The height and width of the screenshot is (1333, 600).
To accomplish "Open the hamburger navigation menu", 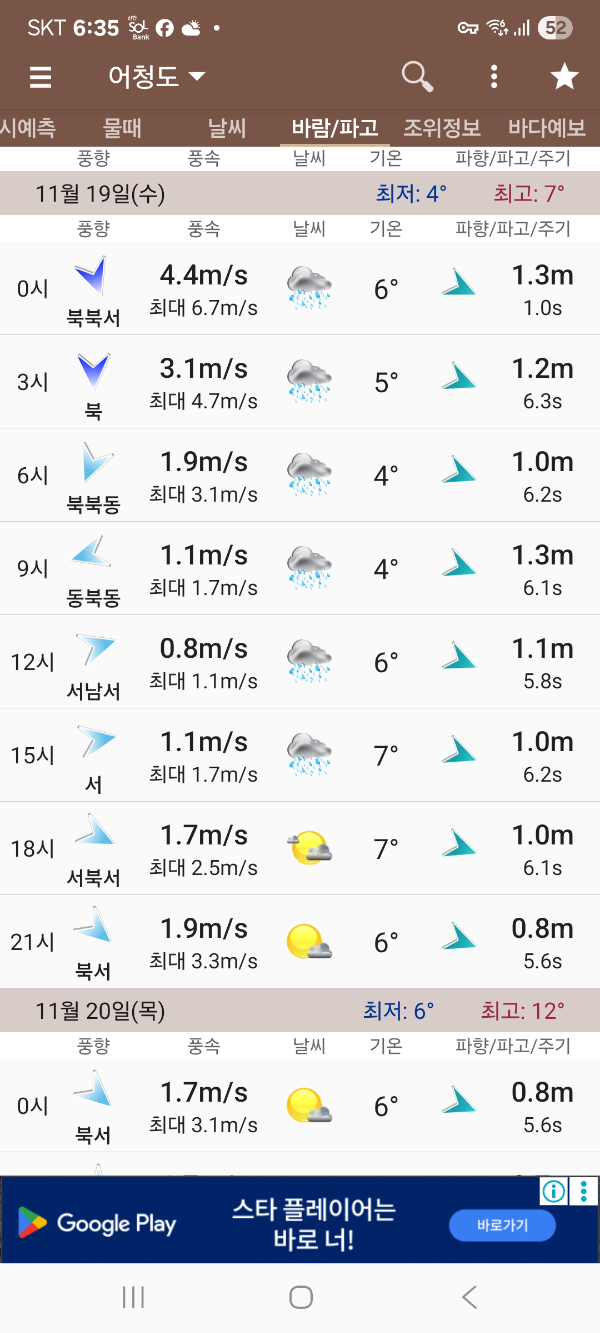I will coord(40,77).
